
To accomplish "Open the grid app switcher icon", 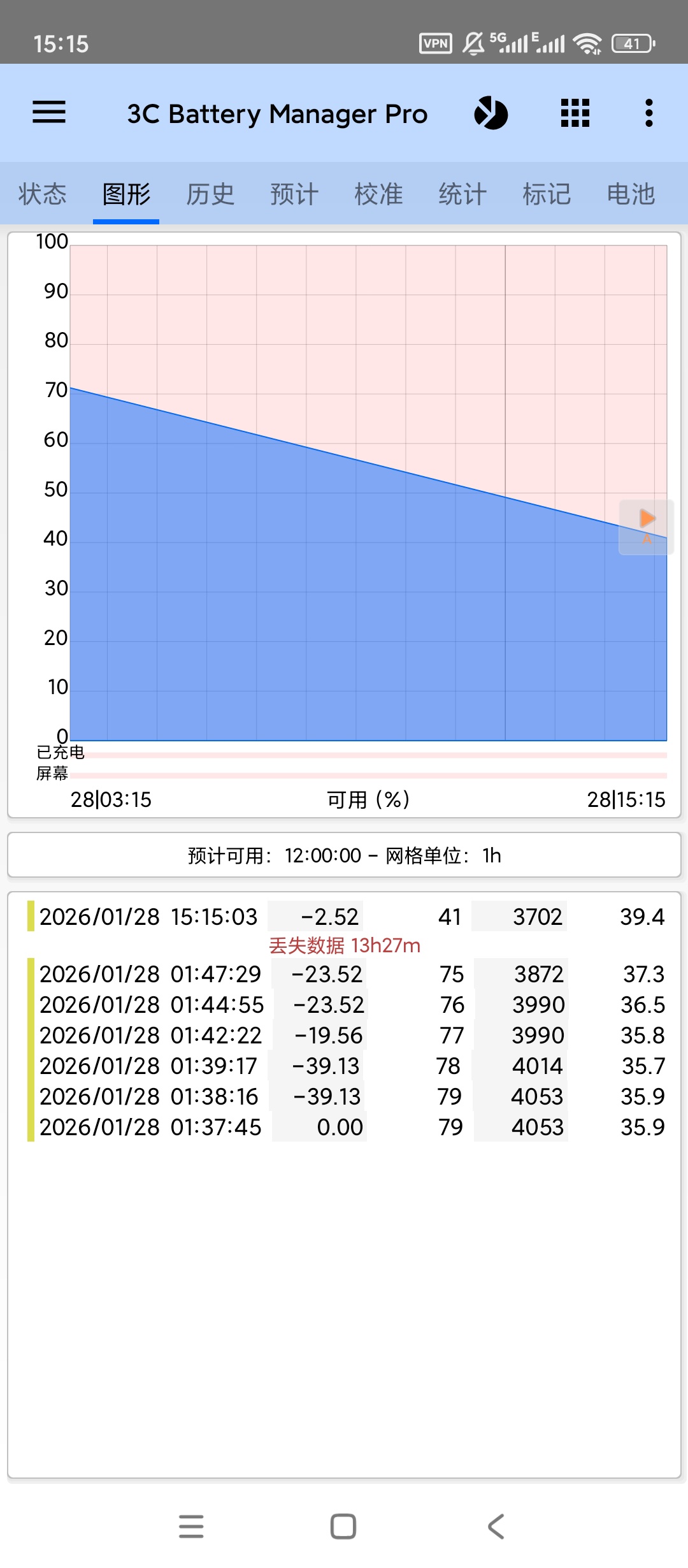I will tap(573, 113).
